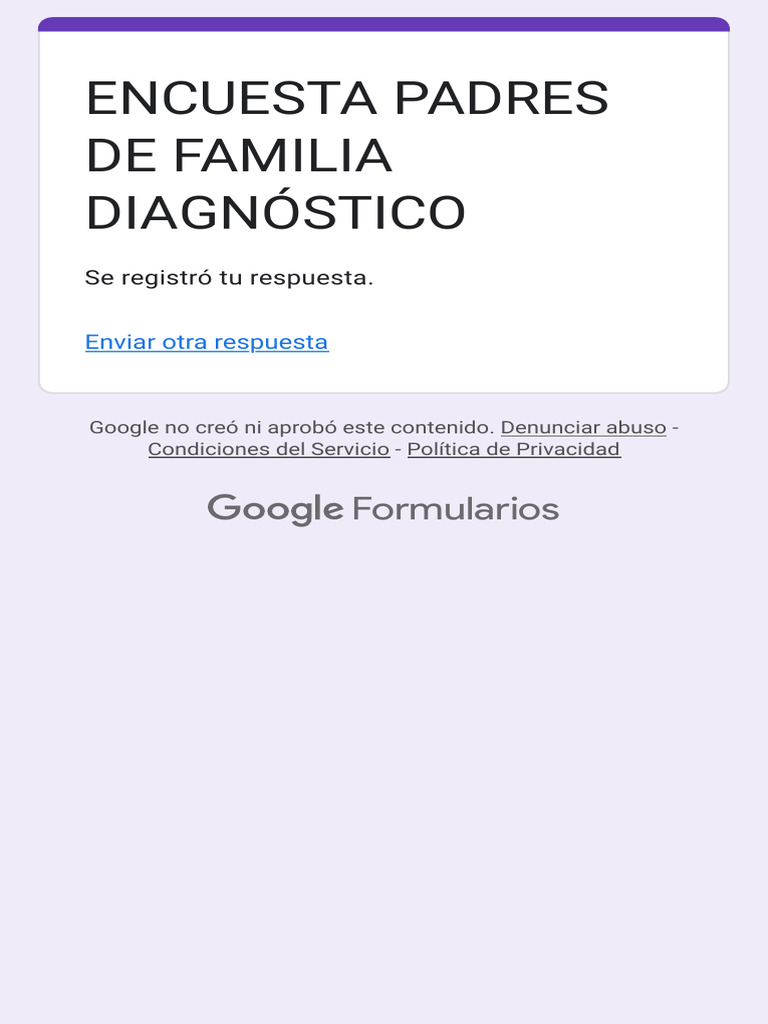Tap Enviar otra respuesta link
The height and width of the screenshot is (1024, 768).
coord(206,342)
